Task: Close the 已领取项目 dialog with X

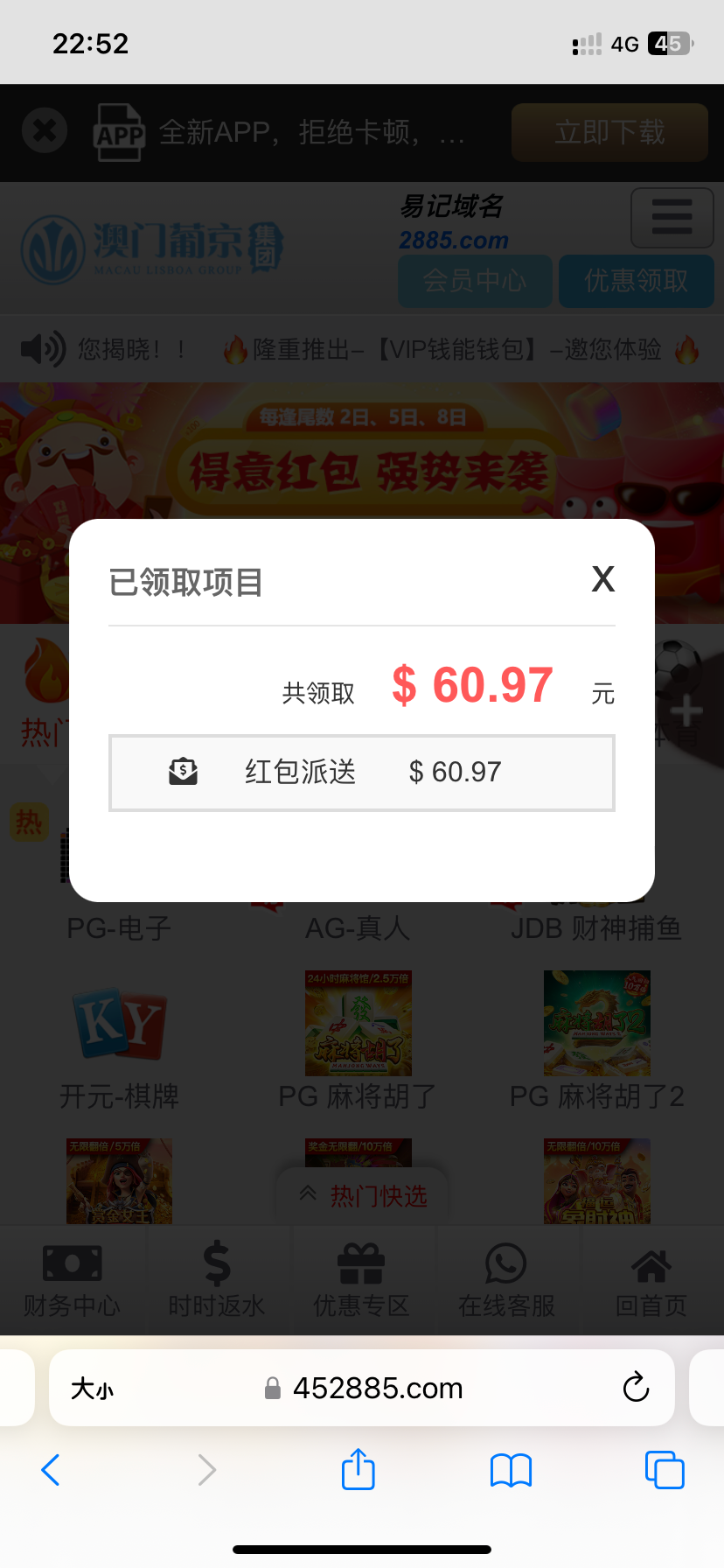Action: point(603,579)
